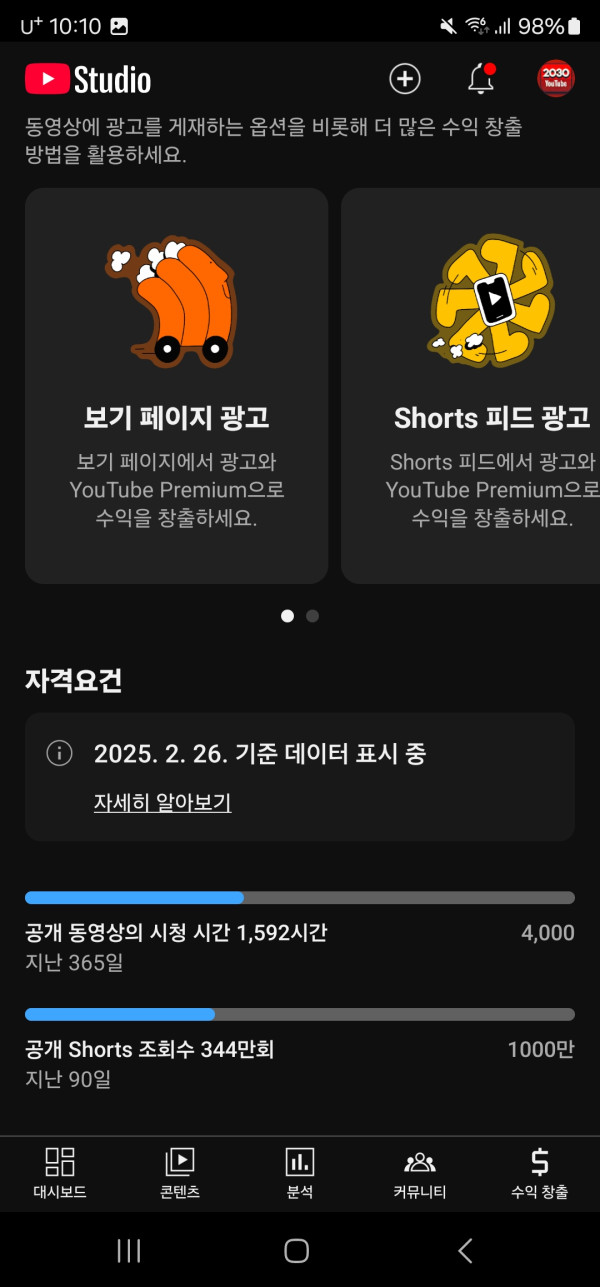Open the channel profile avatar
600x1287 pixels.
pos(556,79)
